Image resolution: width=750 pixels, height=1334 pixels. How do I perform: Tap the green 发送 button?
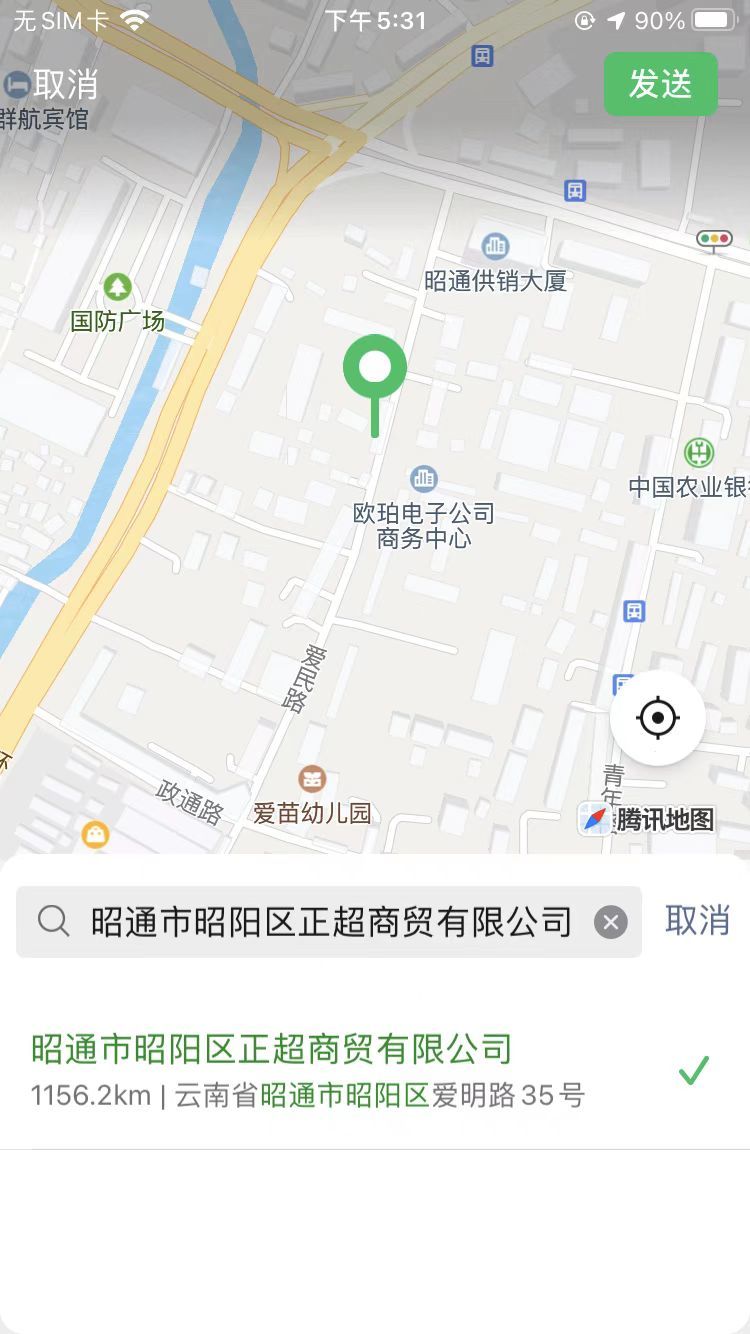(x=660, y=84)
